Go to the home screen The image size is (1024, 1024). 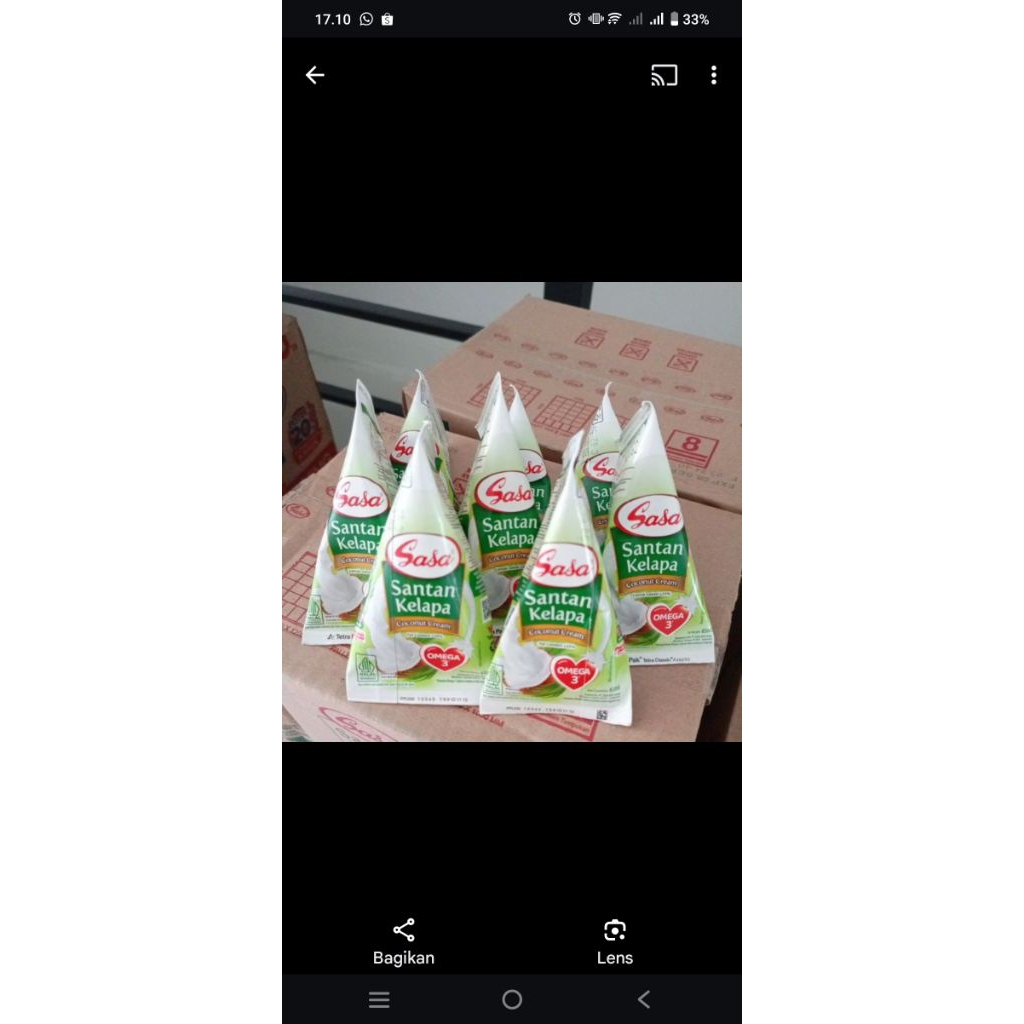512,999
